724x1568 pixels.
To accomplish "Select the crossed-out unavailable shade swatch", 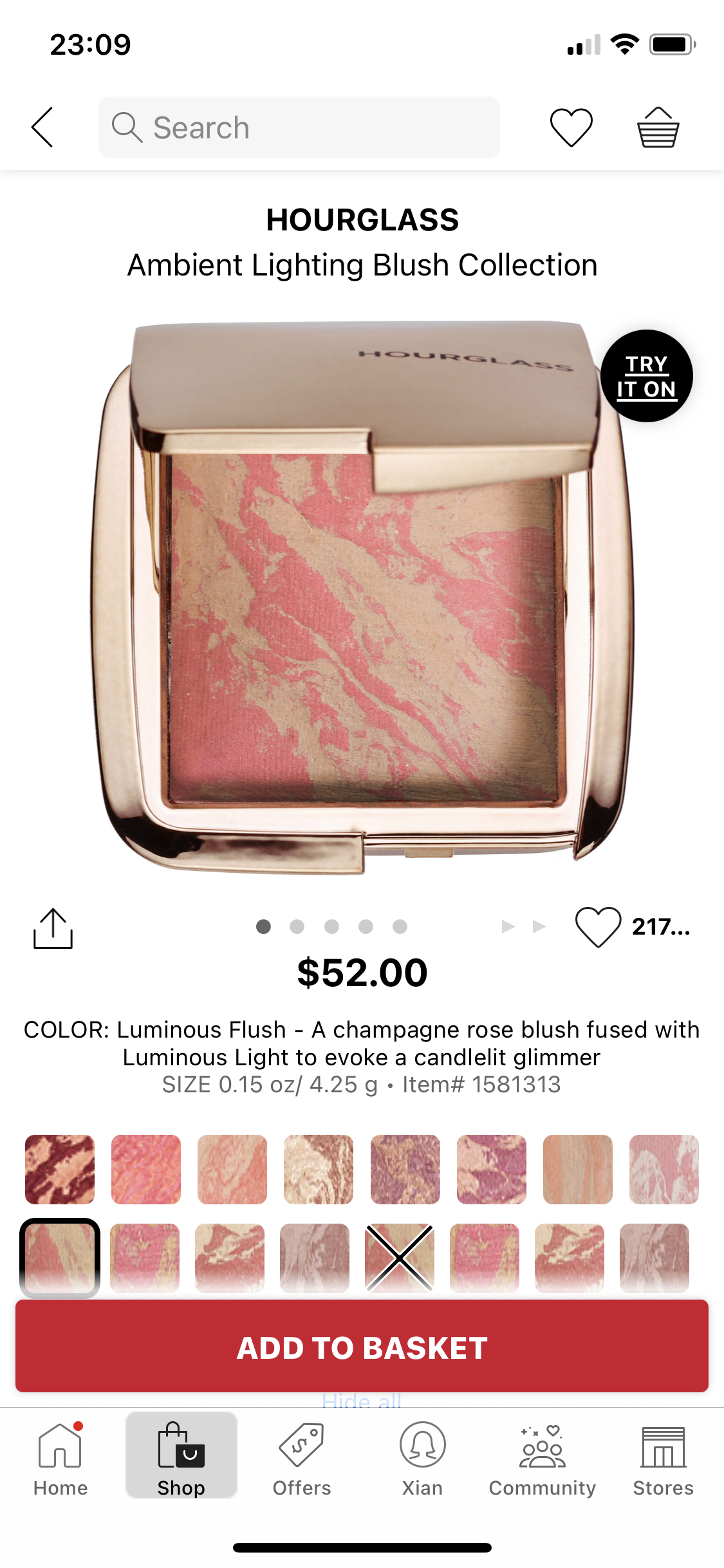I will (399, 1258).
